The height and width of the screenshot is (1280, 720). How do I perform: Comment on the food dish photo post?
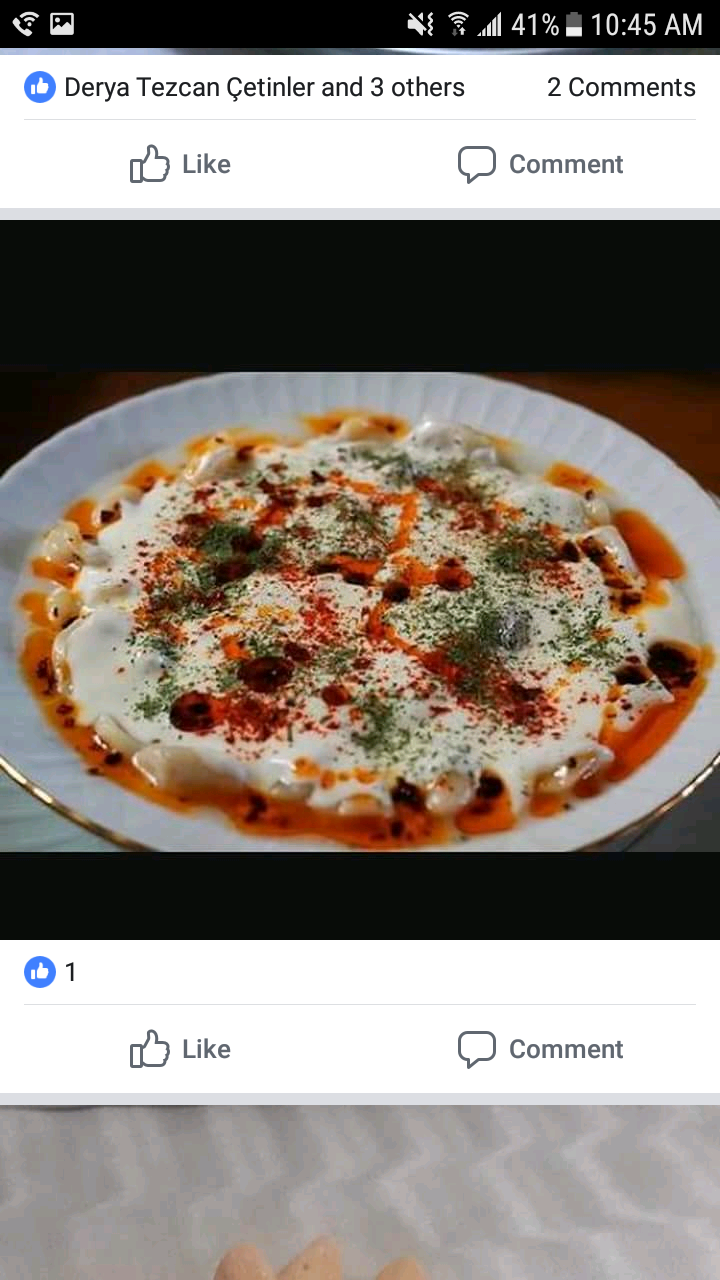coord(540,1049)
